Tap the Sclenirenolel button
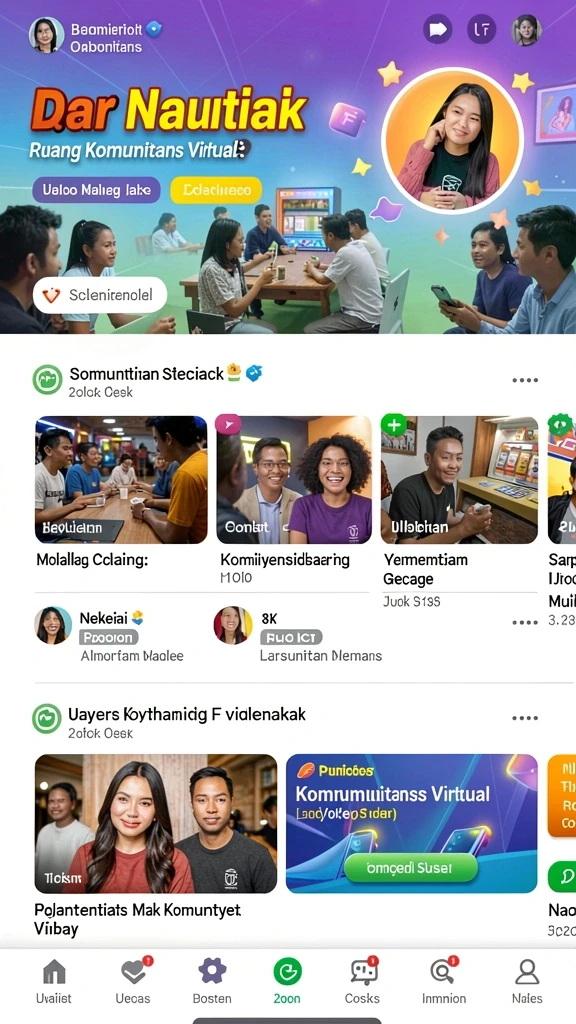The height and width of the screenshot is (1024, 576). pos(100,295)
